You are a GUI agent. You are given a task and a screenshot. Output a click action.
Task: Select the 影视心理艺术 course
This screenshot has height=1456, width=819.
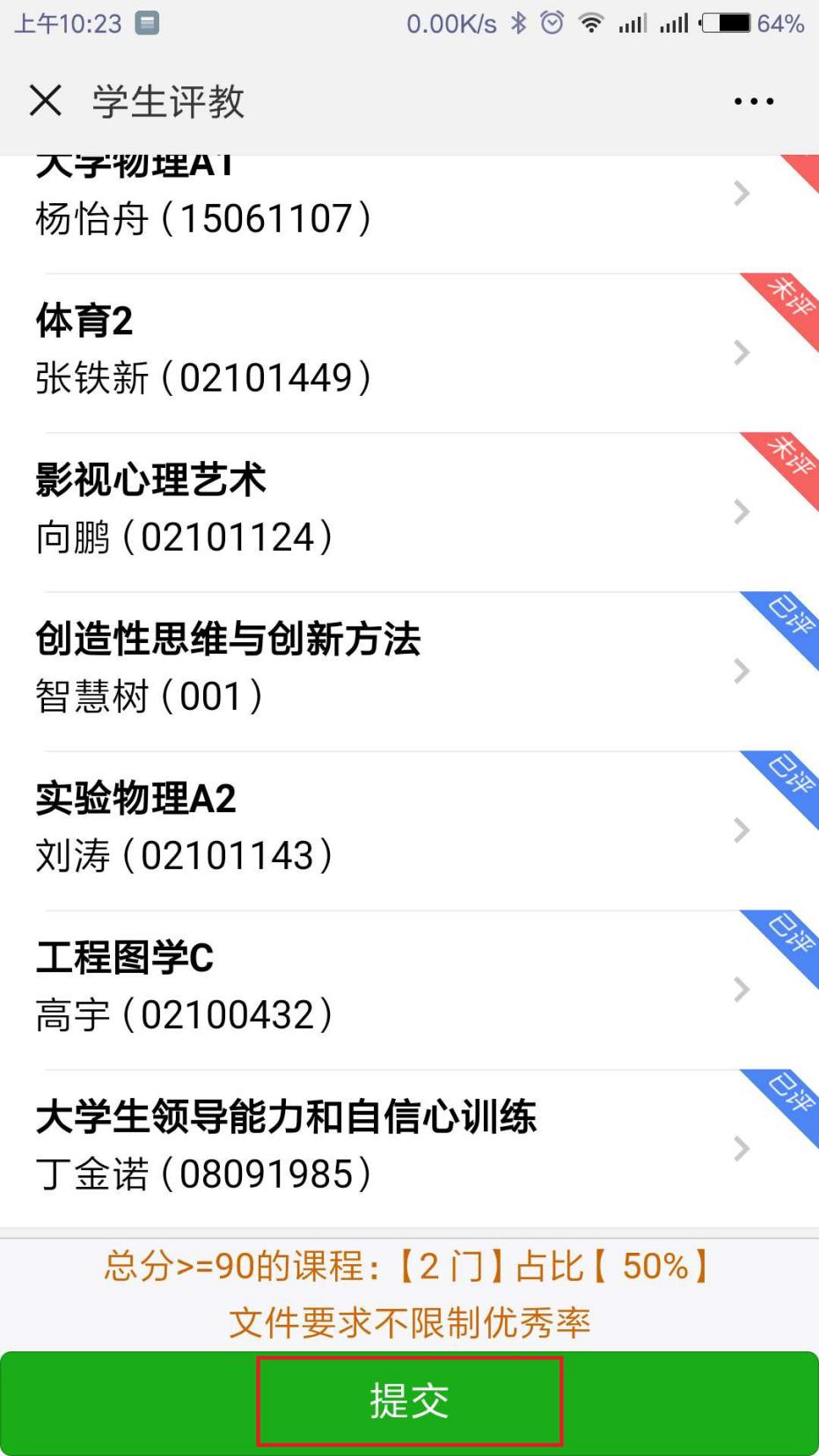pos(387,511)
